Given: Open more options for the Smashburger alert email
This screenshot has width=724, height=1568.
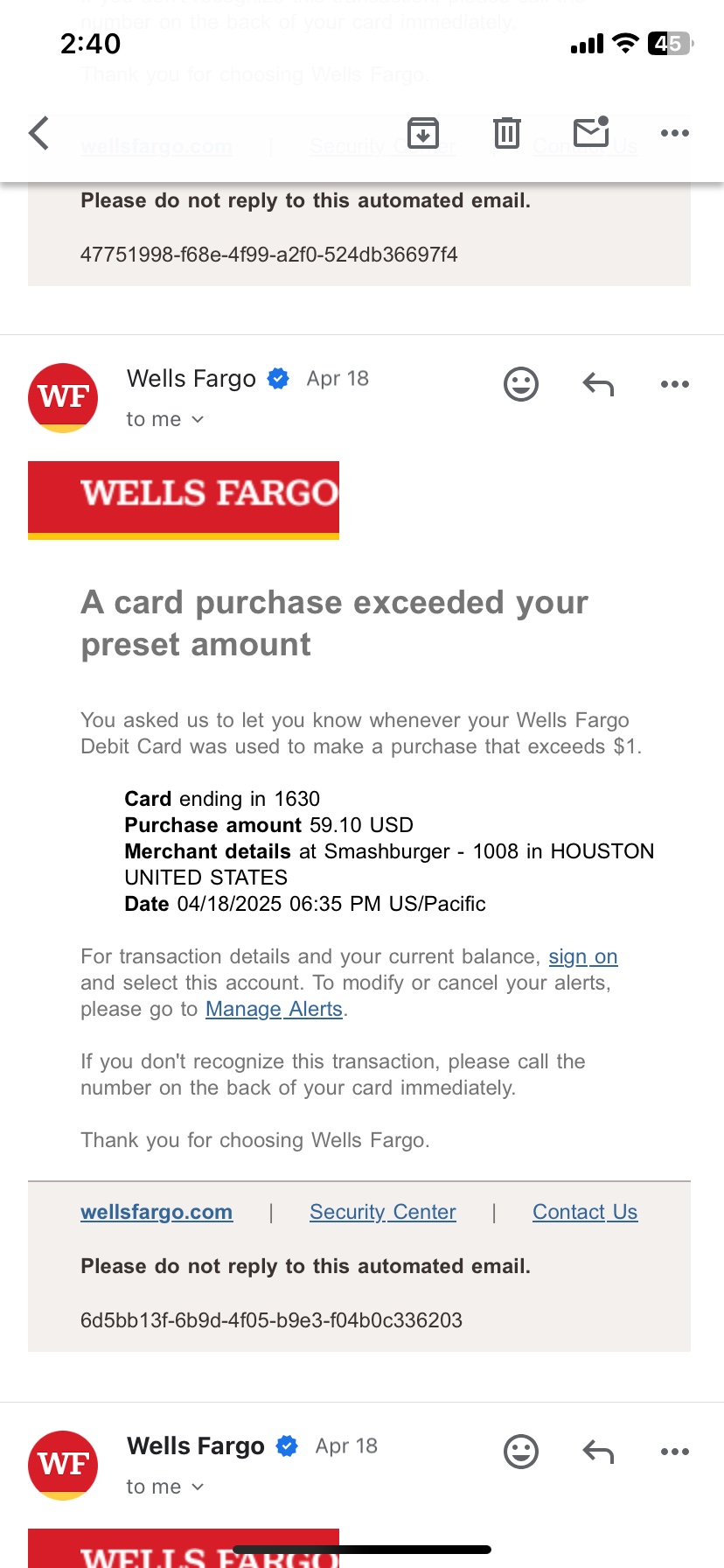Looking at the screenshot, I should point(674,384).
